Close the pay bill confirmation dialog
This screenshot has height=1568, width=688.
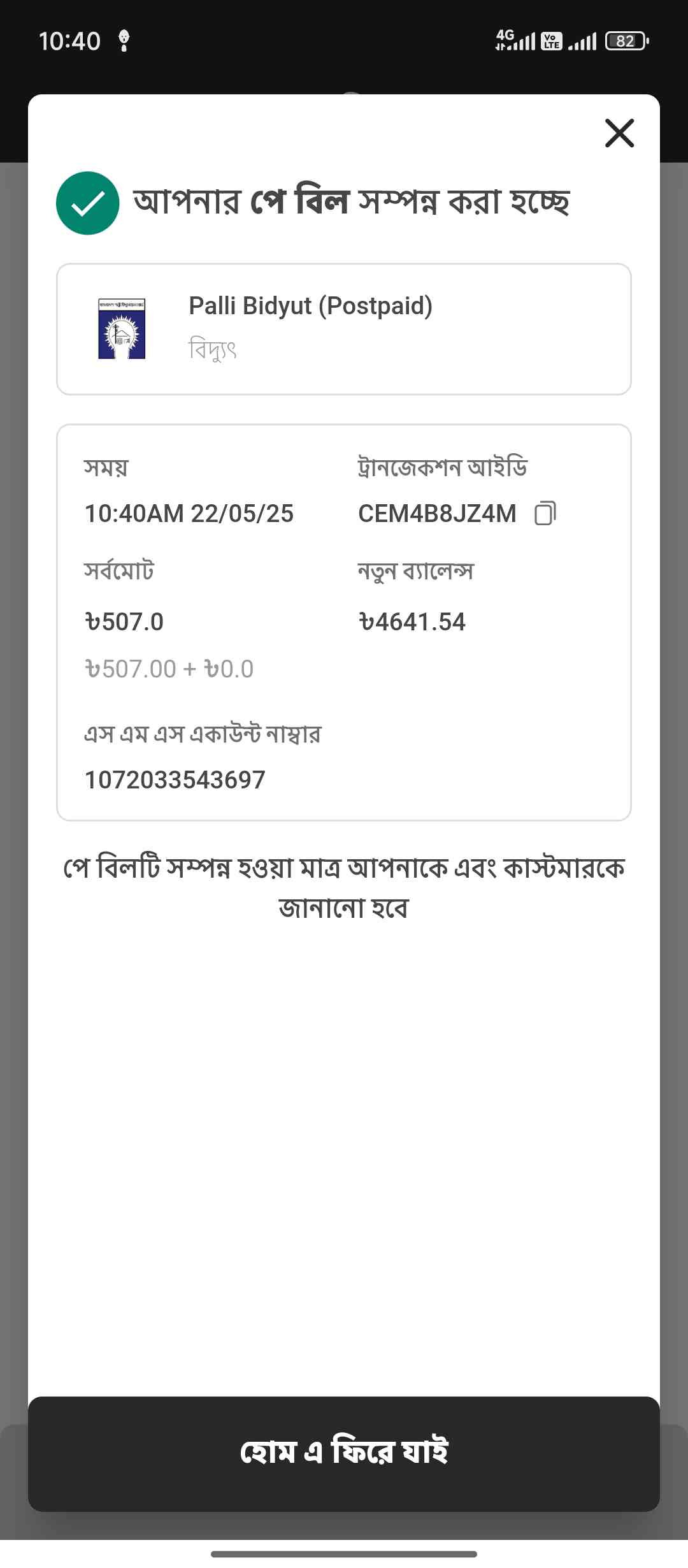pos(619,133)
